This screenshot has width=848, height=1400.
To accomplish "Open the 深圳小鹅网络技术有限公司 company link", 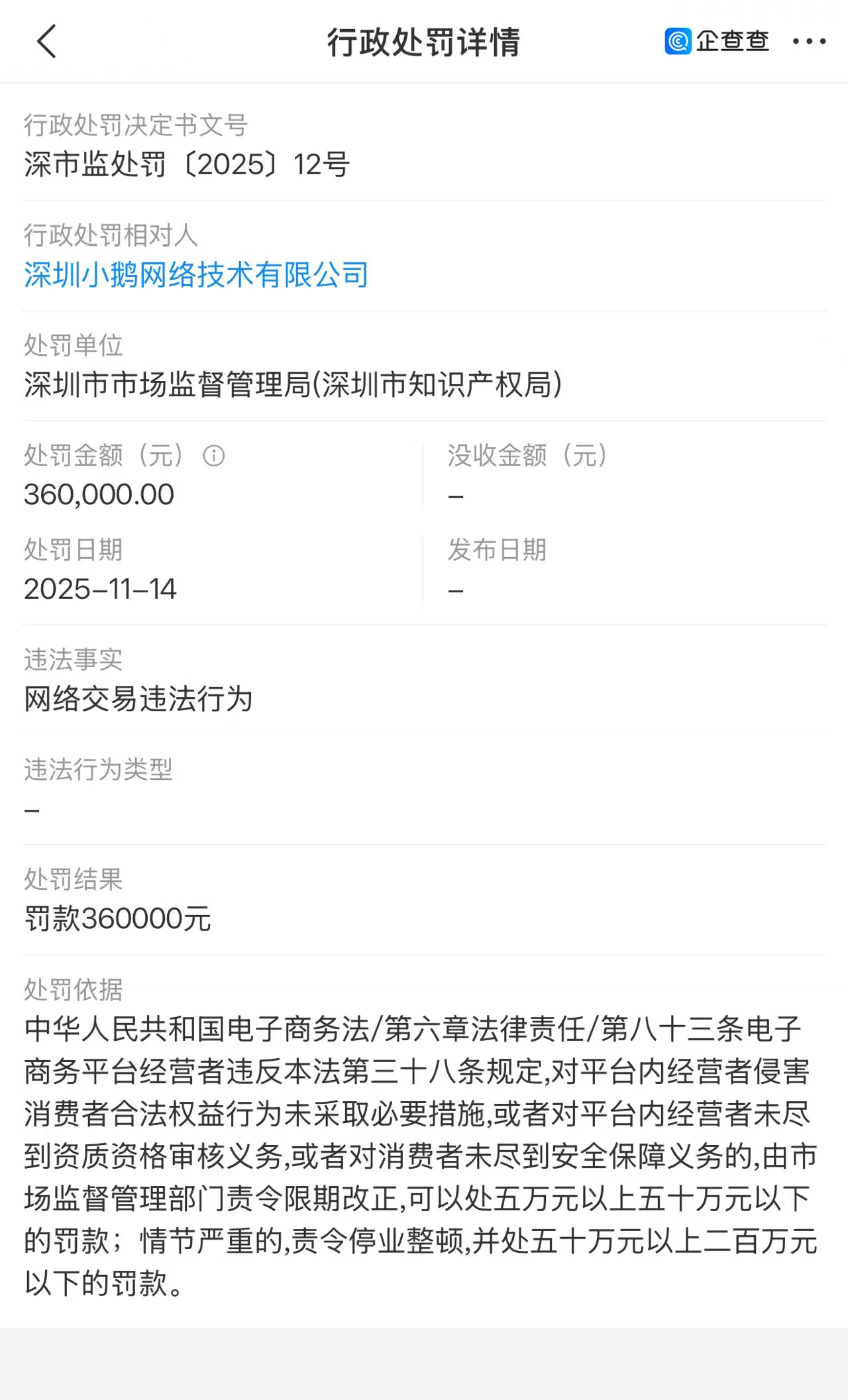I will 196,274.
